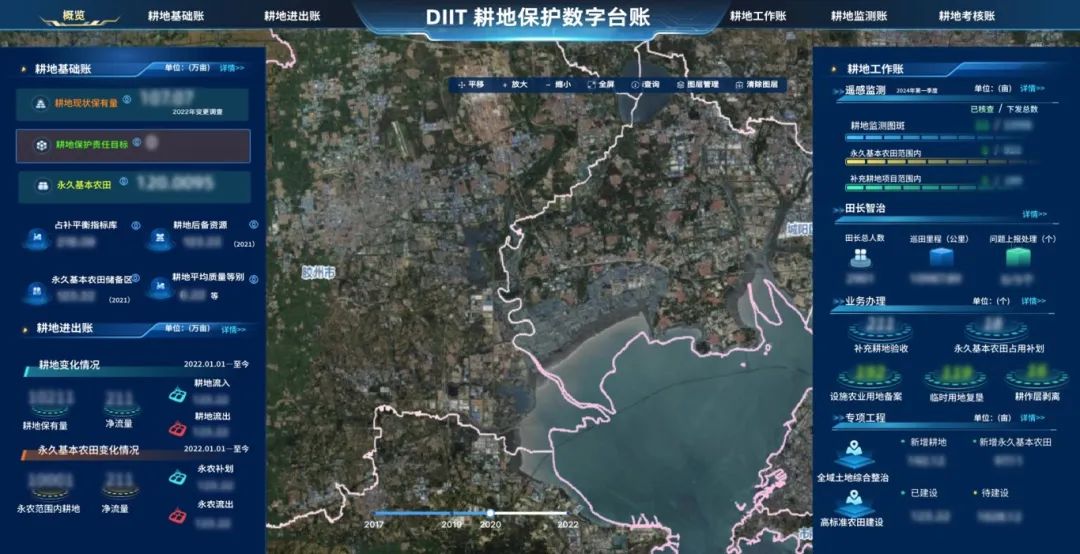Screen dimensions: 1080x554
Task: Jump to year 2017 on the timeline
Action: (x=374, y=522)
